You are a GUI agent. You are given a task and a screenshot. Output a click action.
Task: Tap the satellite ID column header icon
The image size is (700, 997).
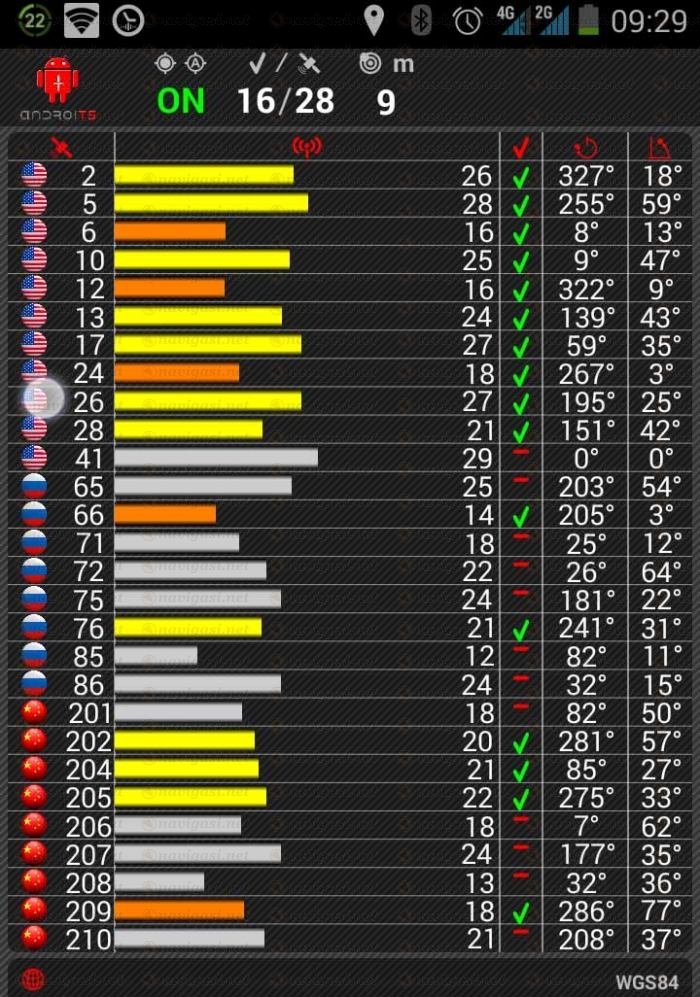(x=62, y=148)
